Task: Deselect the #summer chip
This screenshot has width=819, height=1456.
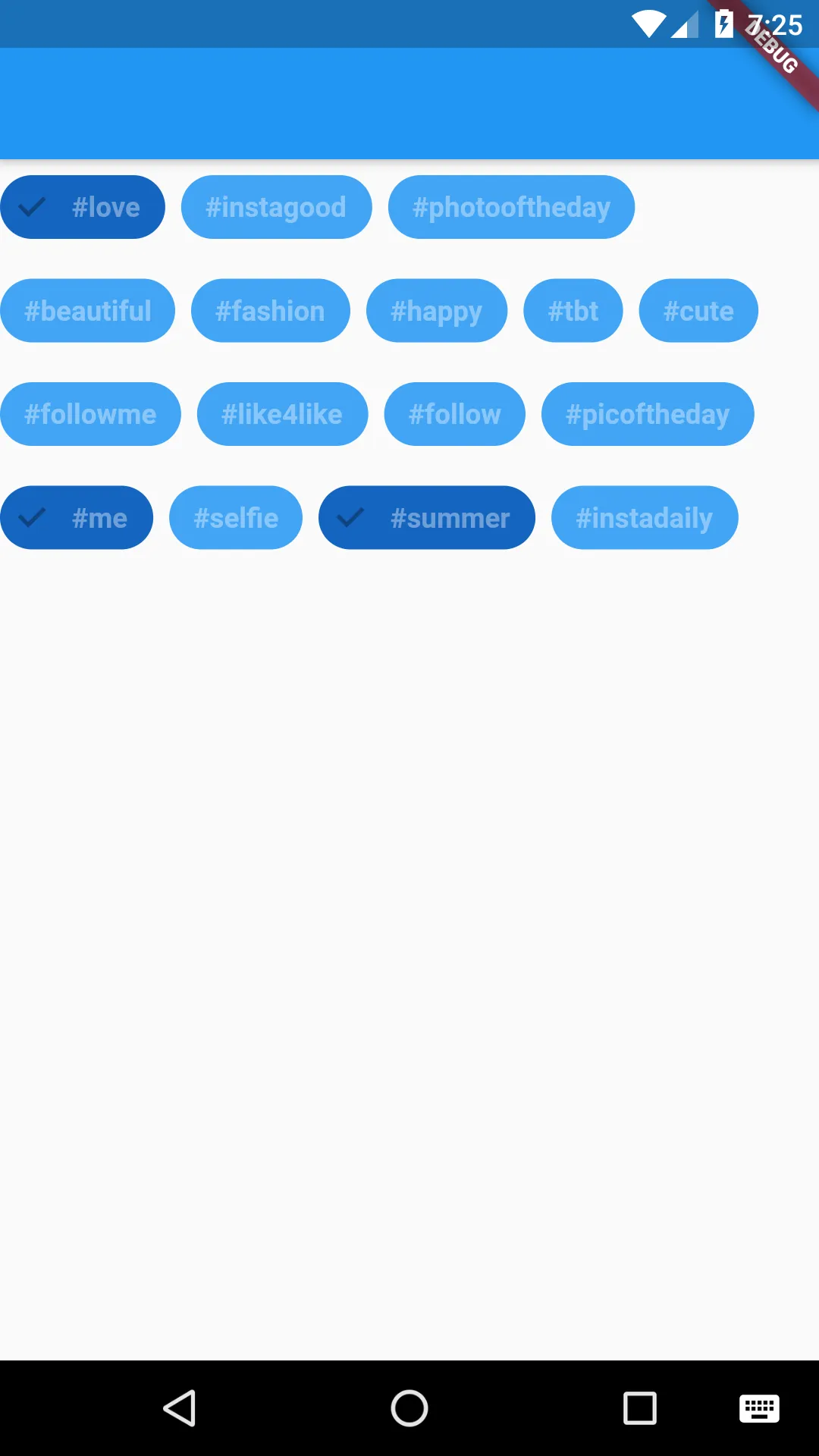Action: [x=426, y=518]
